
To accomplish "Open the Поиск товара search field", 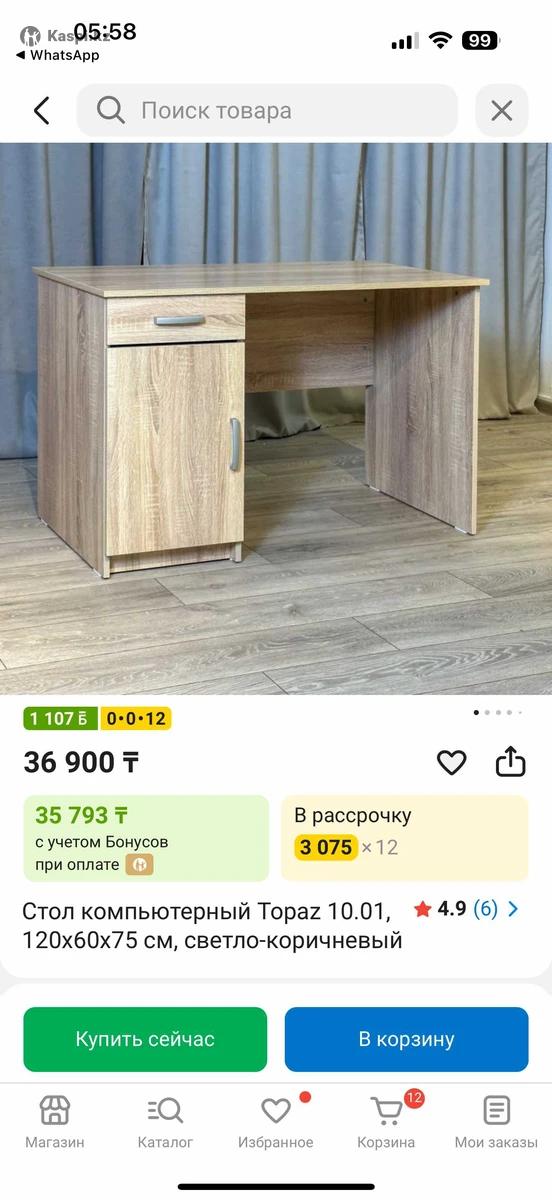I will [267, 110].
